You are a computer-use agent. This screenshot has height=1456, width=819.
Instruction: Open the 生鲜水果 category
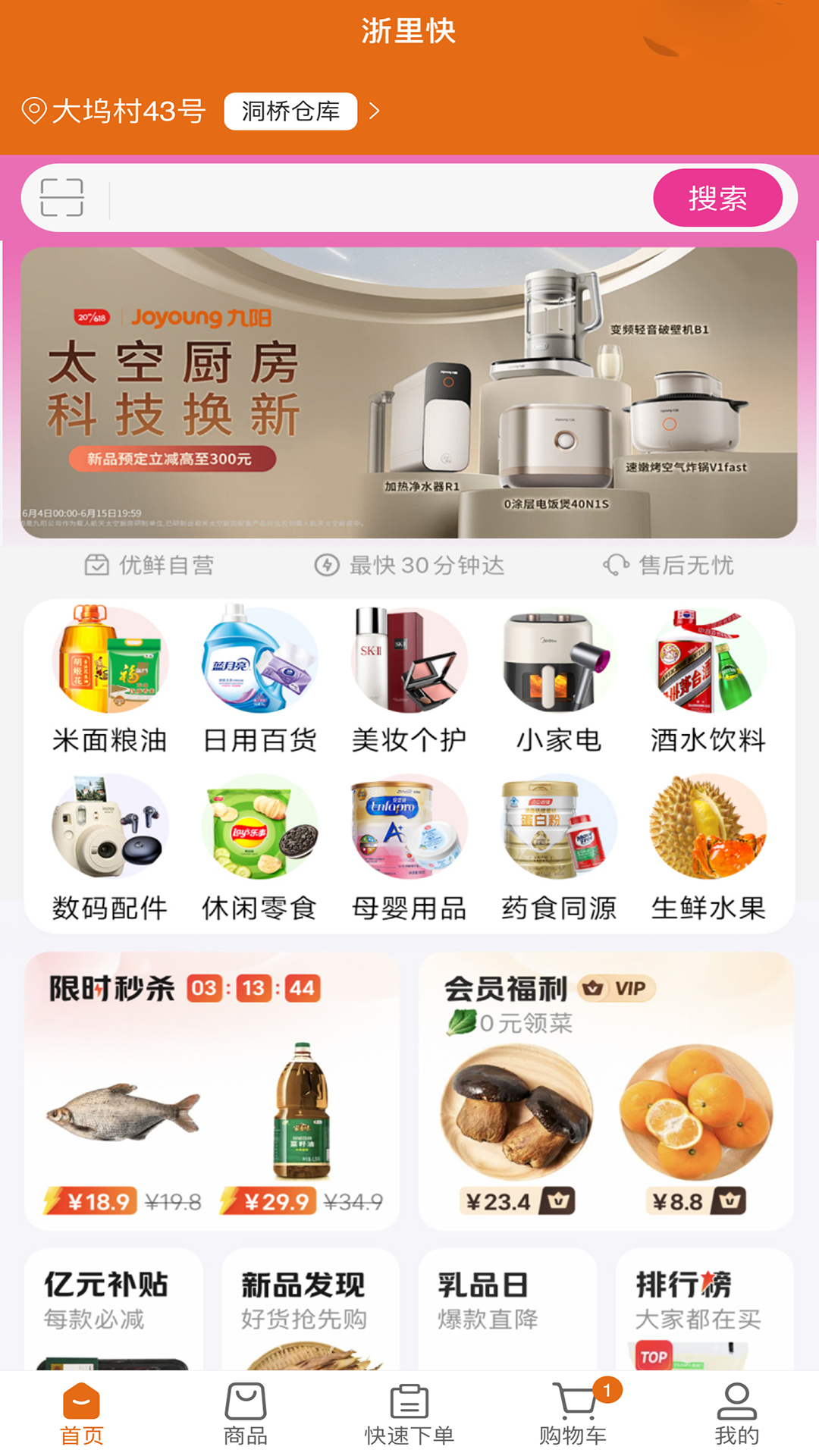click(708, 848)
